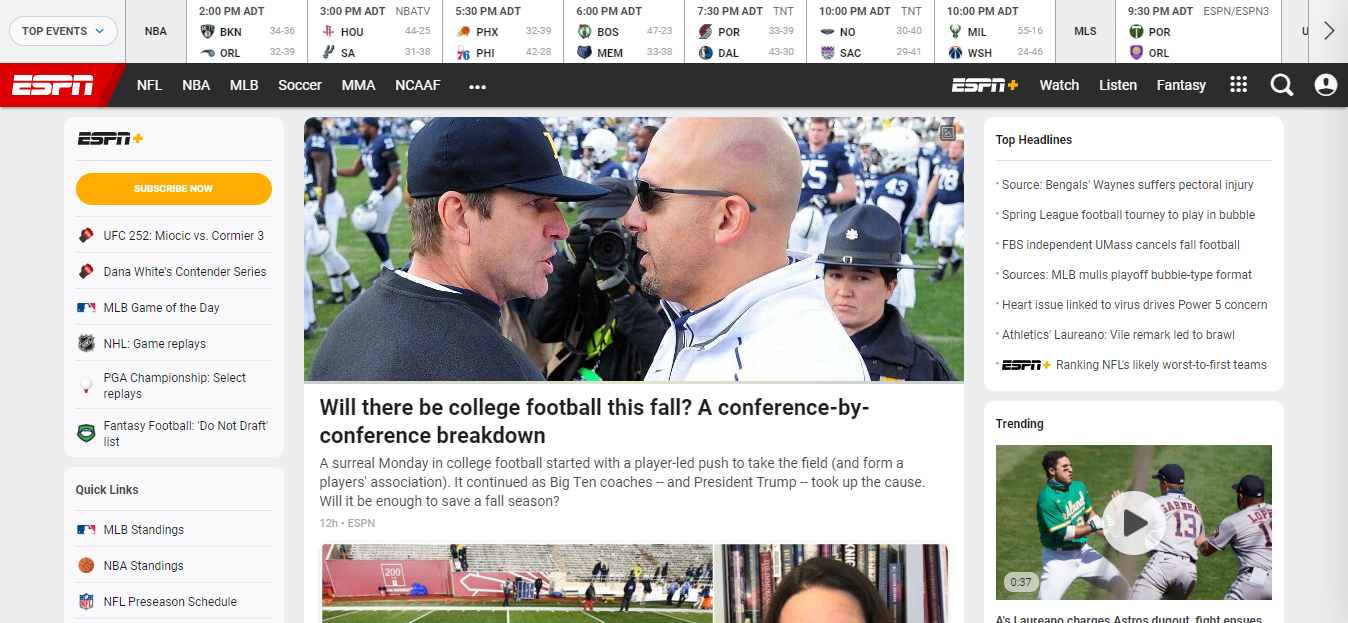Open MLB Game of the Day
This screenshot has width=1348, height=623.
pos(161,308)
